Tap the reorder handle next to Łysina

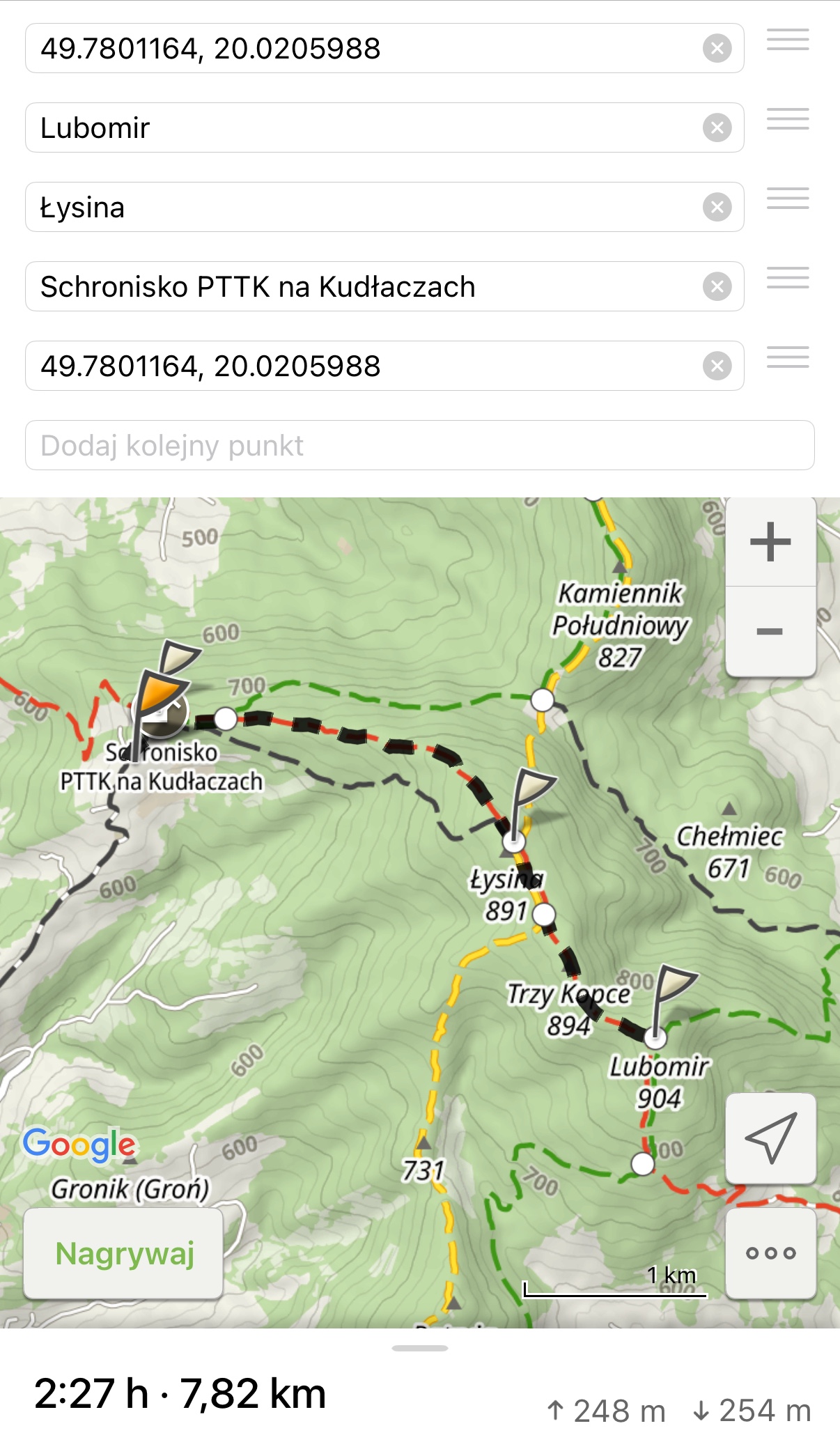point(788,199)
